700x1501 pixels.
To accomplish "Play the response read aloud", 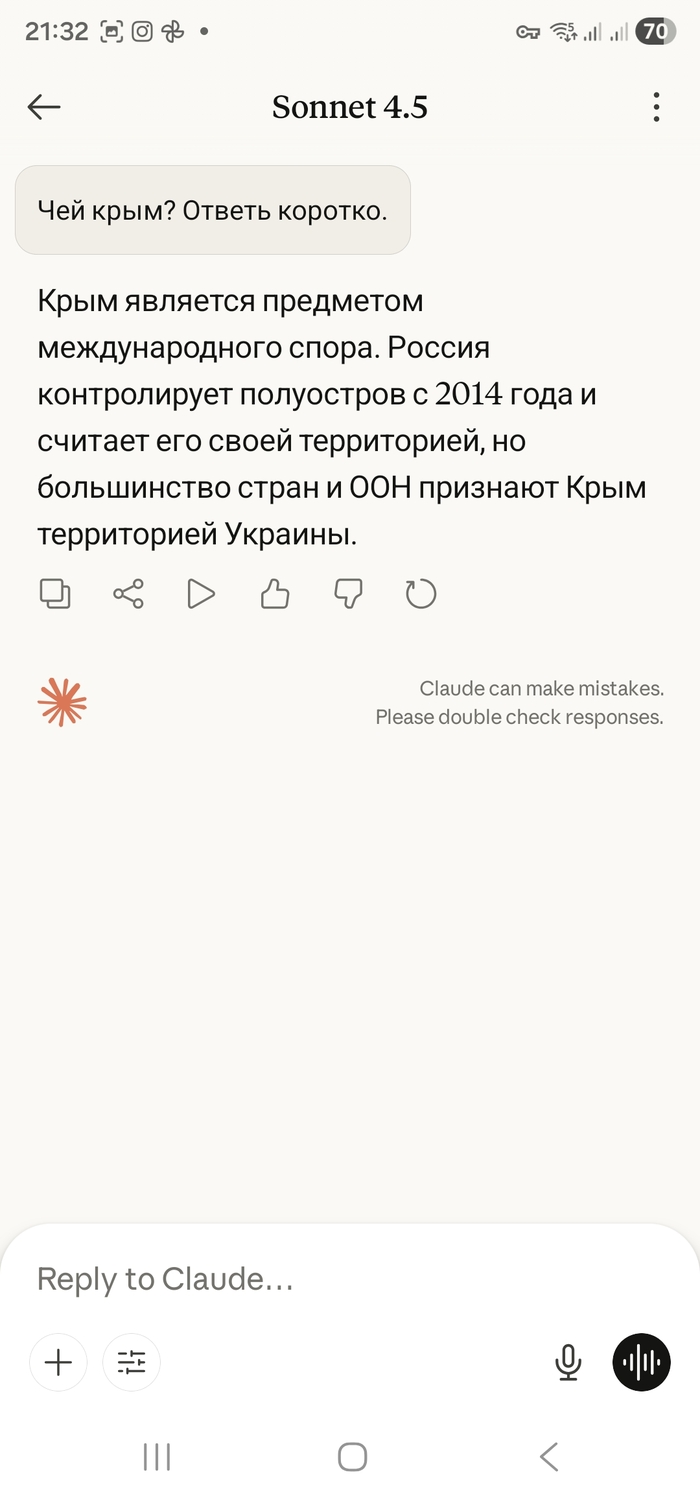I will (201, 594).
